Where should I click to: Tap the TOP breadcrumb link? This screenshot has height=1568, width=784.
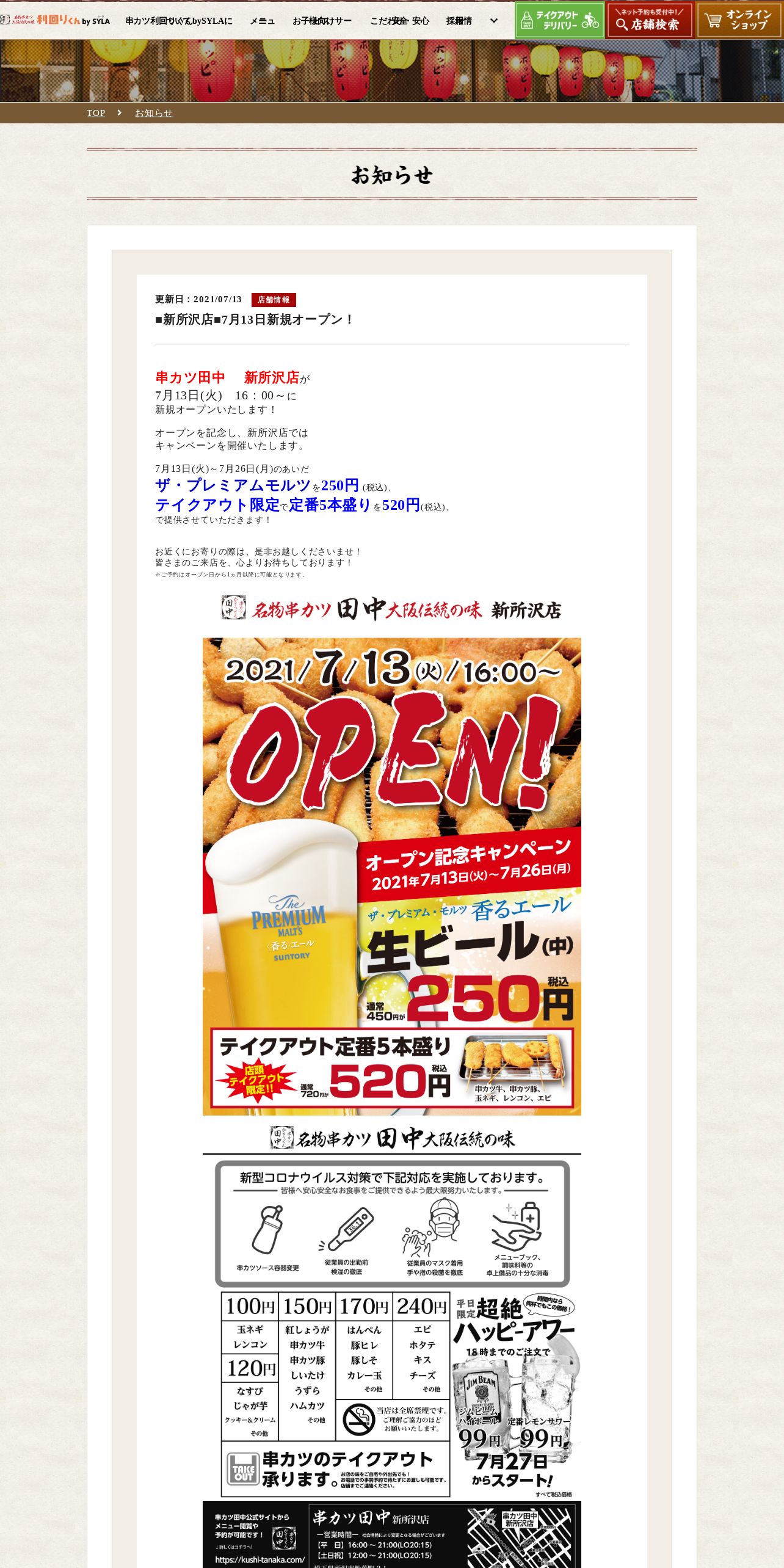96,113
